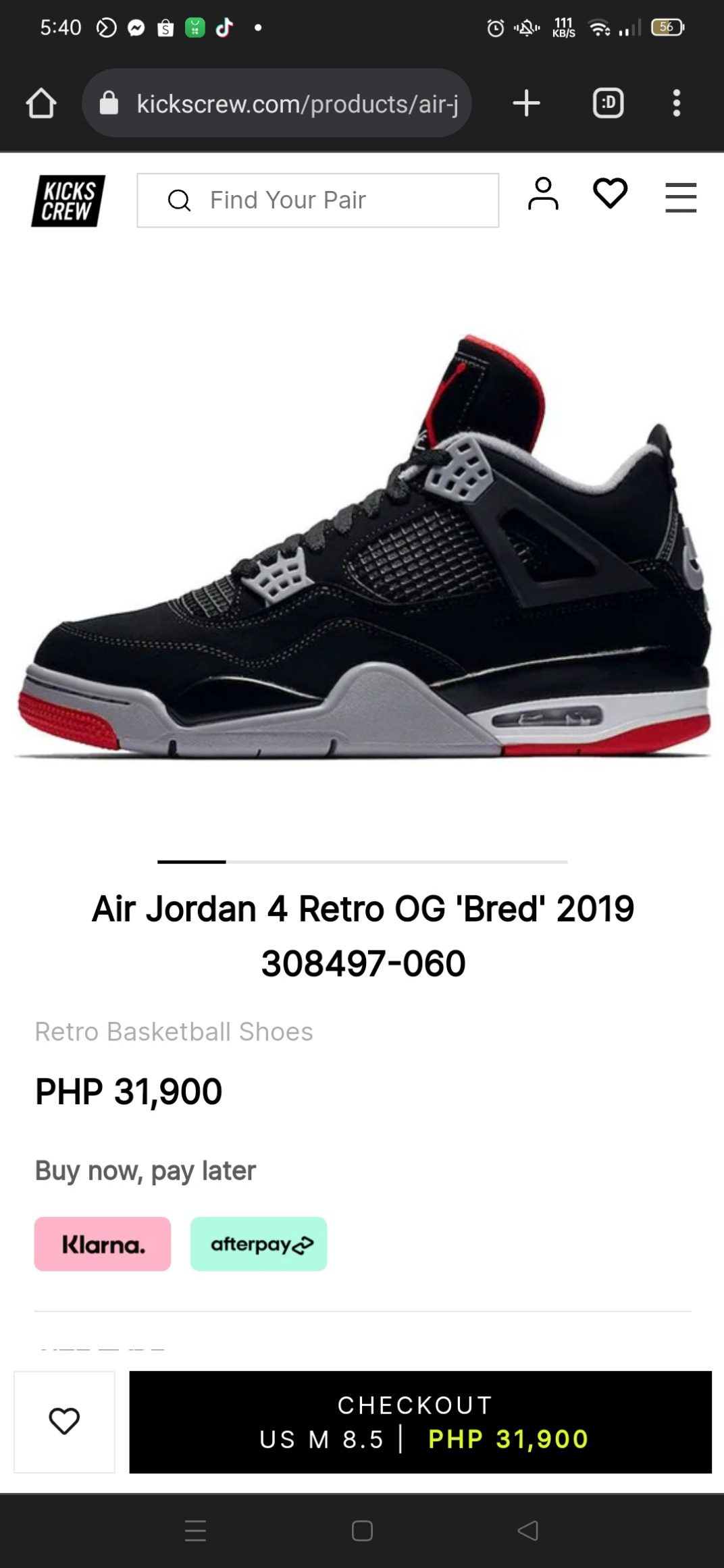Screen dimensions: 724x1568
Task: Go back using system navigation bar
Action: point(527,1530)
